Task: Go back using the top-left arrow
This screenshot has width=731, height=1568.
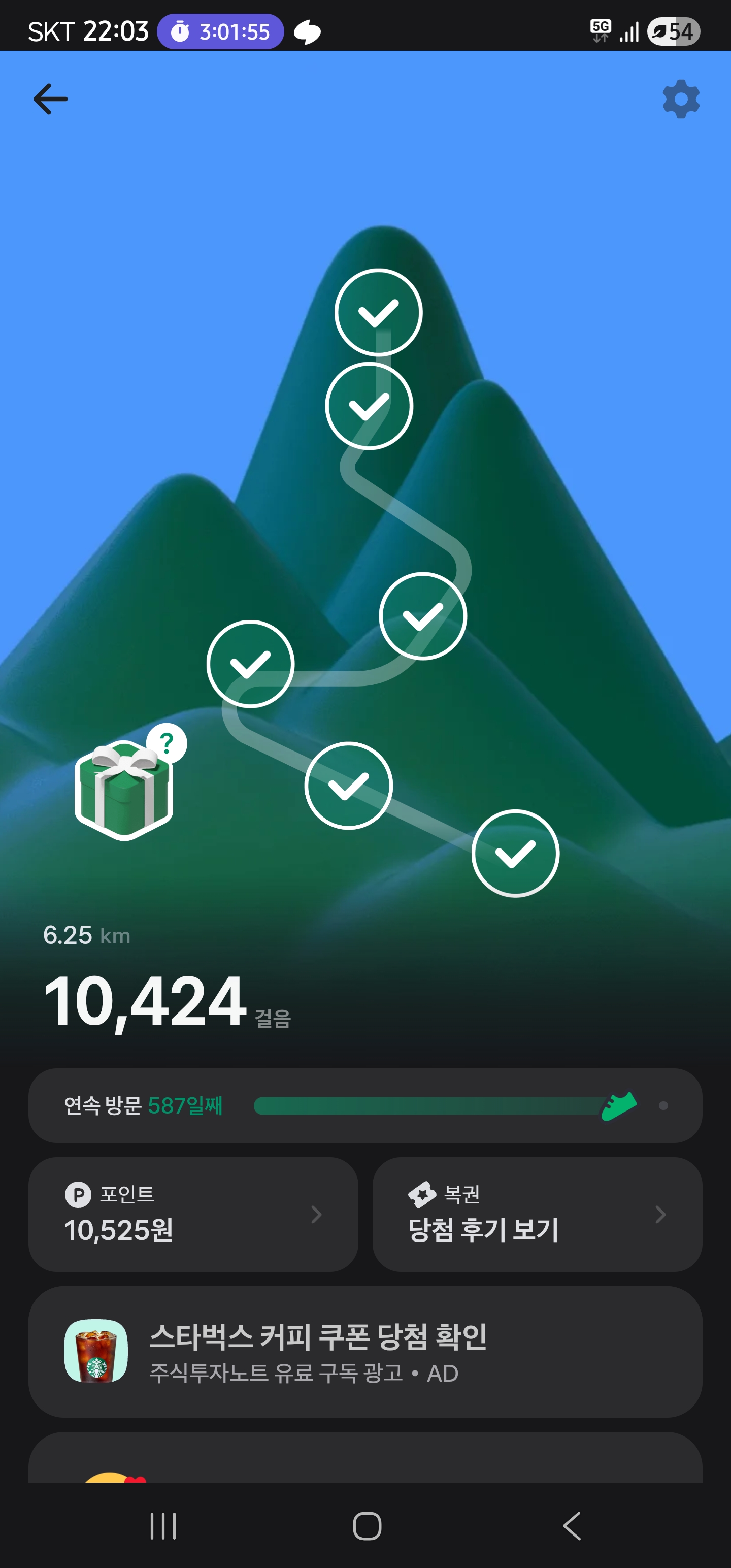Action: (51, 99)
